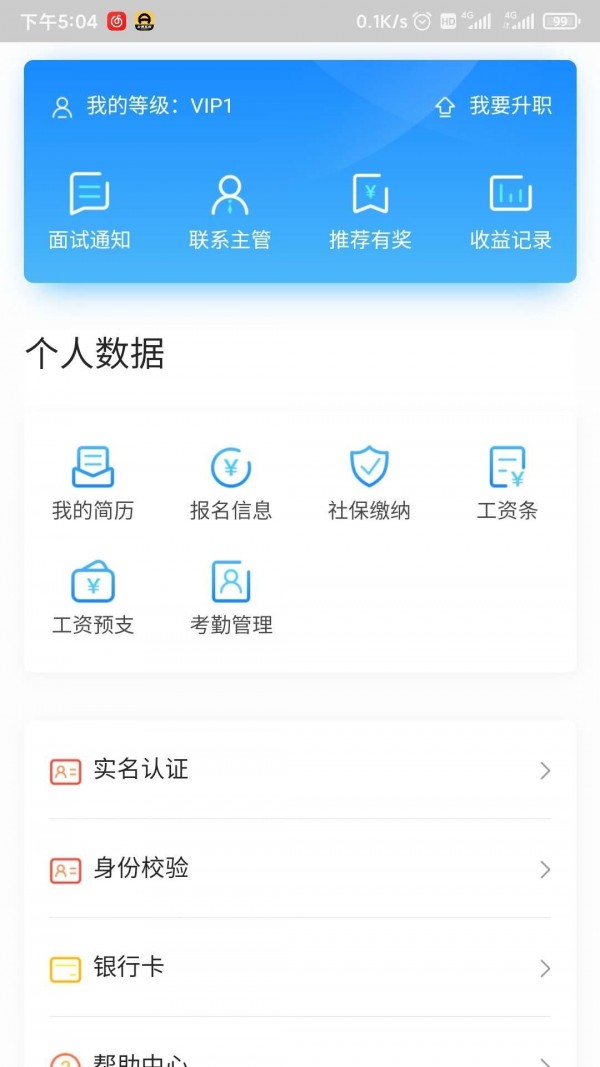This screenshot has width=600, height=1067.
Task: Select 联系主管 to contact supervisor
Action: coord(230,211)
